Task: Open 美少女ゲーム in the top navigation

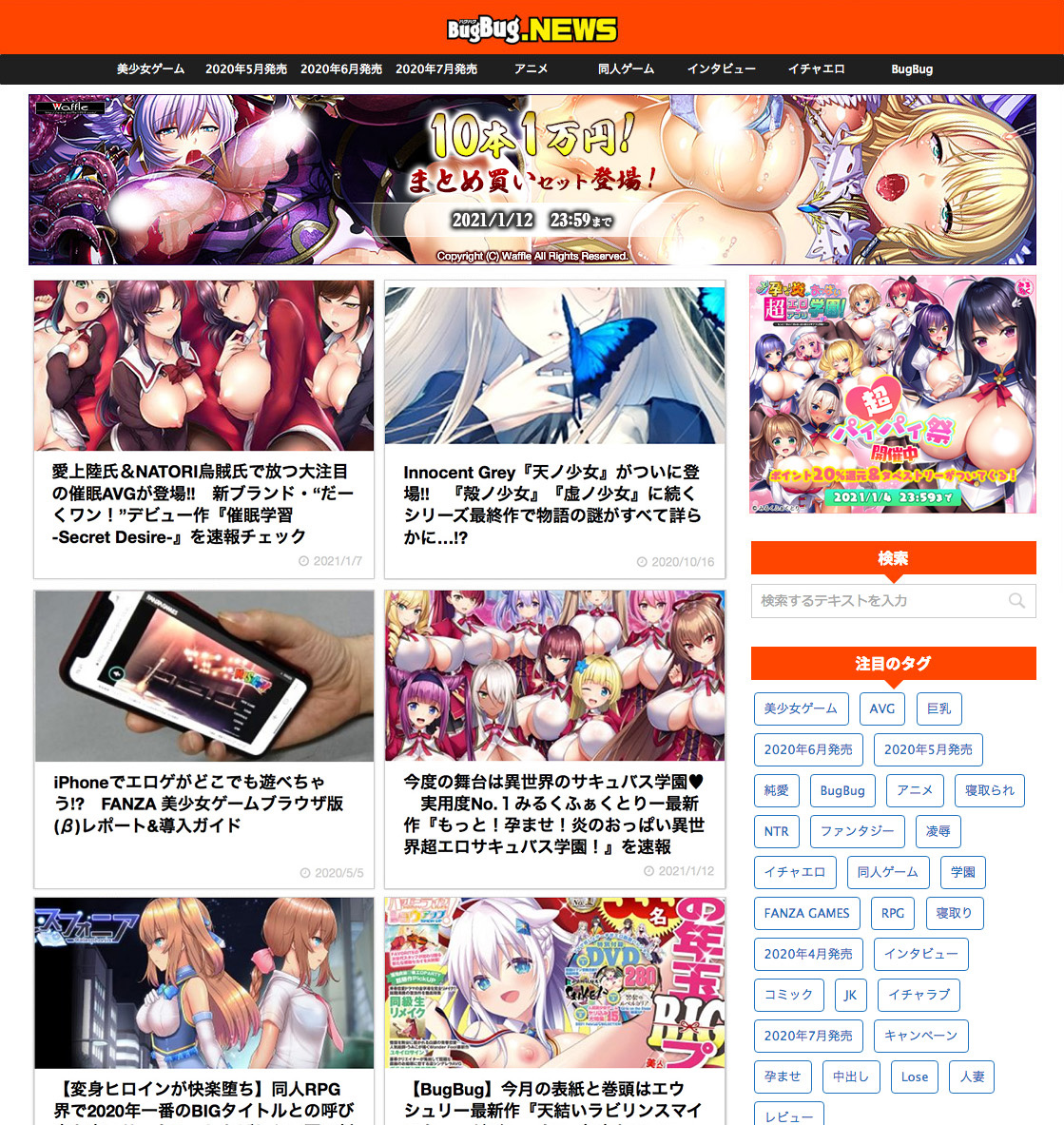Action: (x=150, y=69)
